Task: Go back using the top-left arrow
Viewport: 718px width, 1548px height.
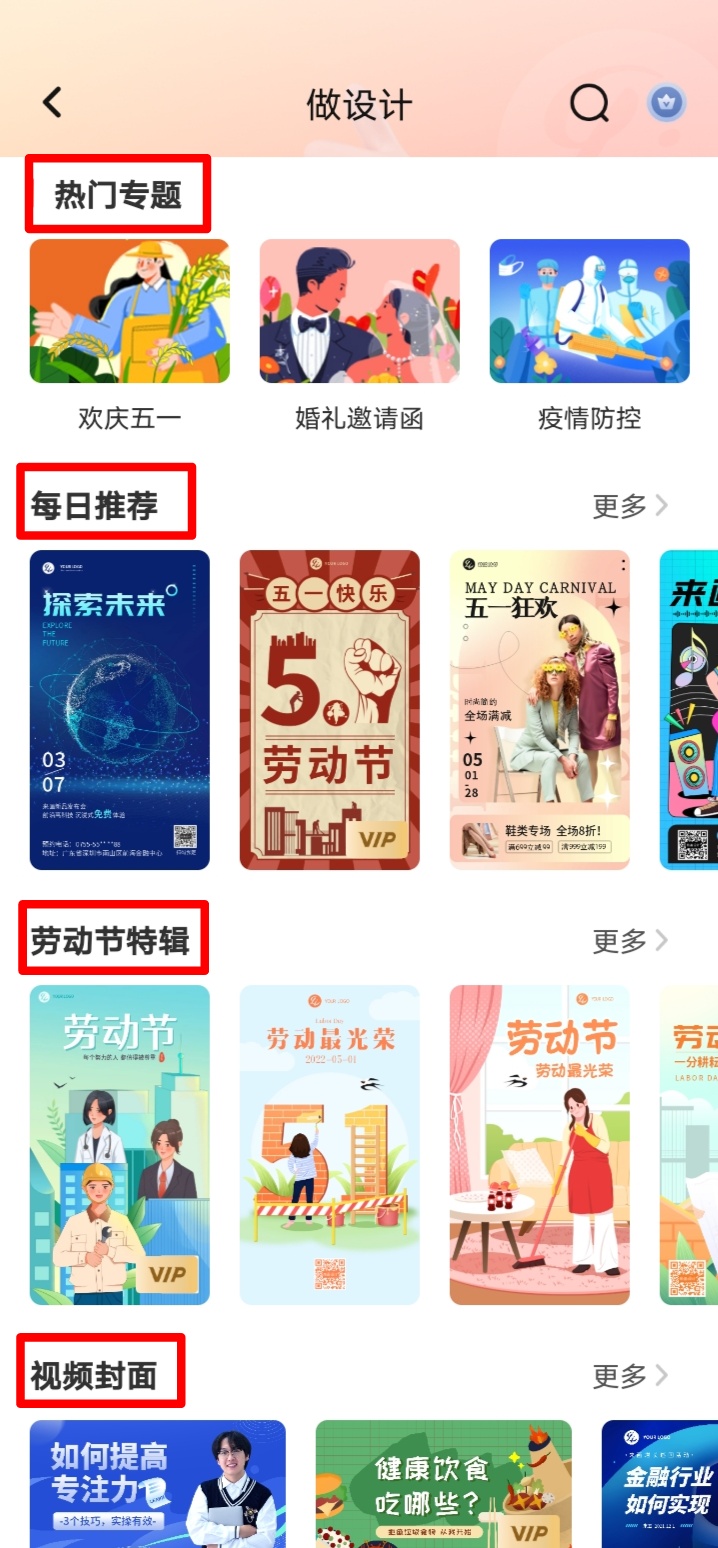Action: pos(52,102)
